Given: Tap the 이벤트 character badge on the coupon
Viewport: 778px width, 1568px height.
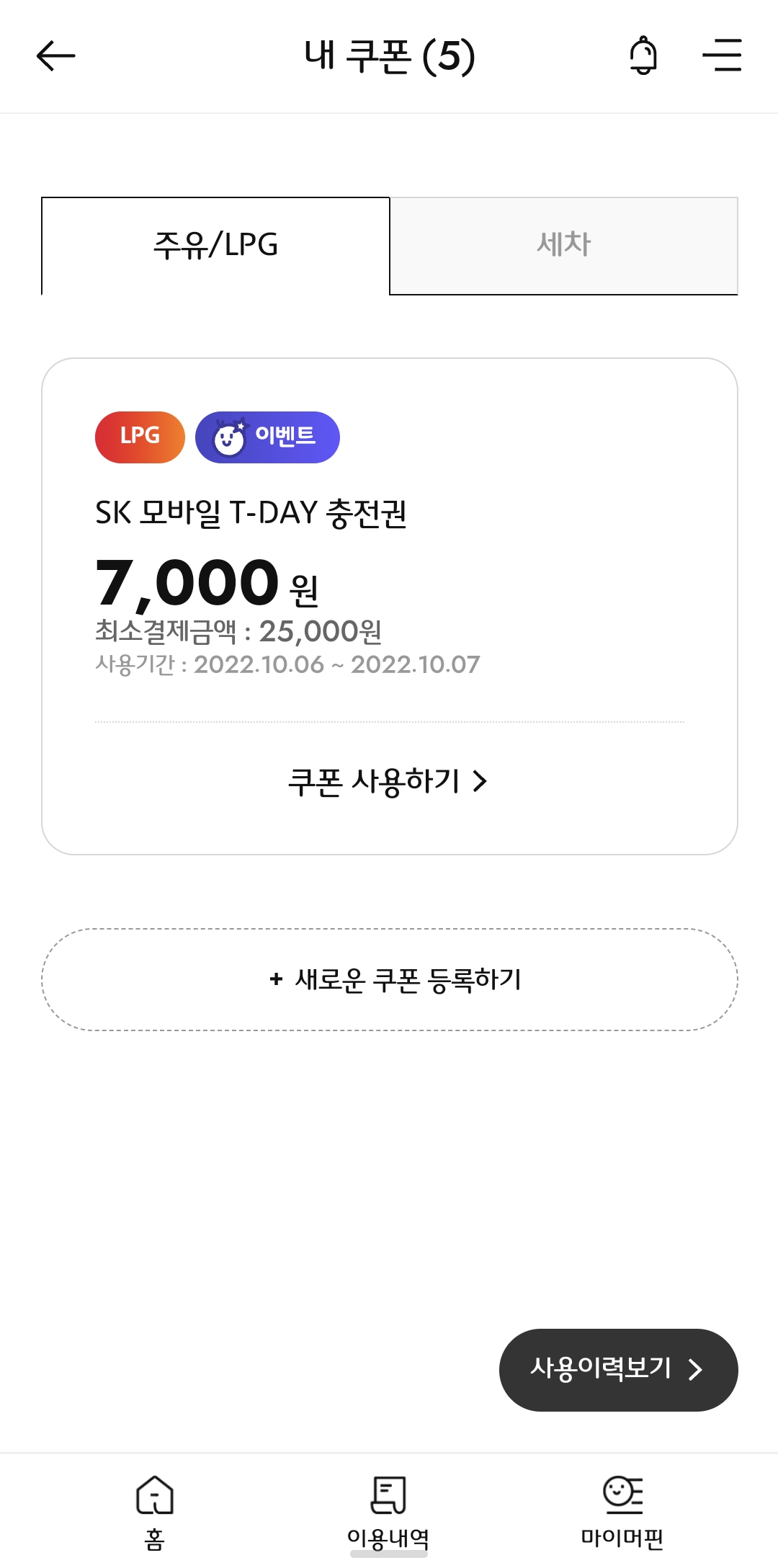Looking at the screenshot, I should coord(267,437).
